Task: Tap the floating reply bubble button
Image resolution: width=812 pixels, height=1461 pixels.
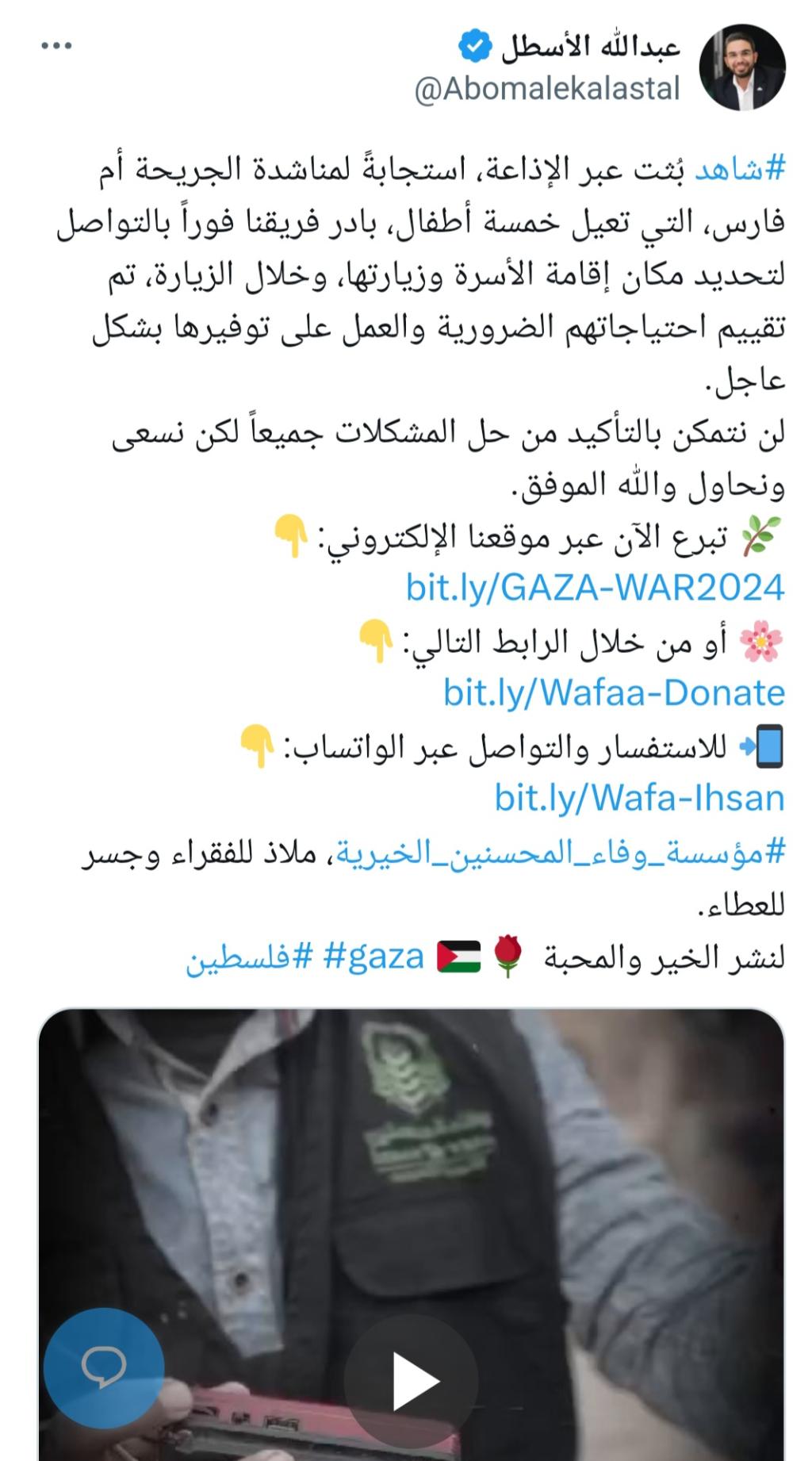Action: 104,1369
